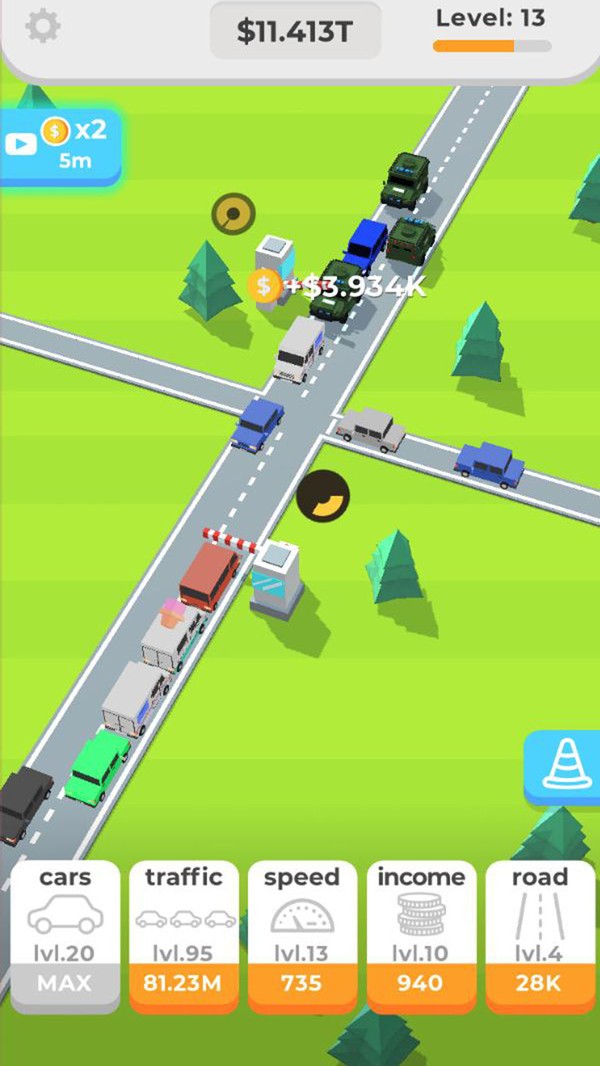Tap the upper toll booth timer circle
This screenshot has width=600, height=1066.
point(233,213)
